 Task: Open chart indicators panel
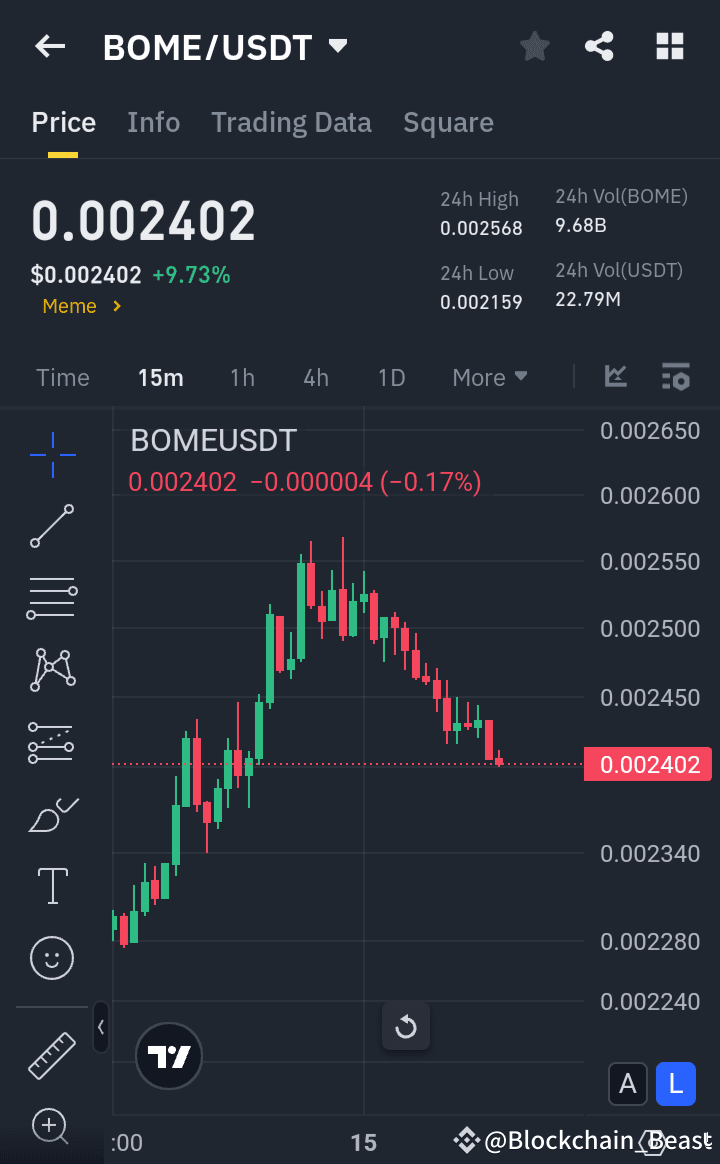click(615, 377)
